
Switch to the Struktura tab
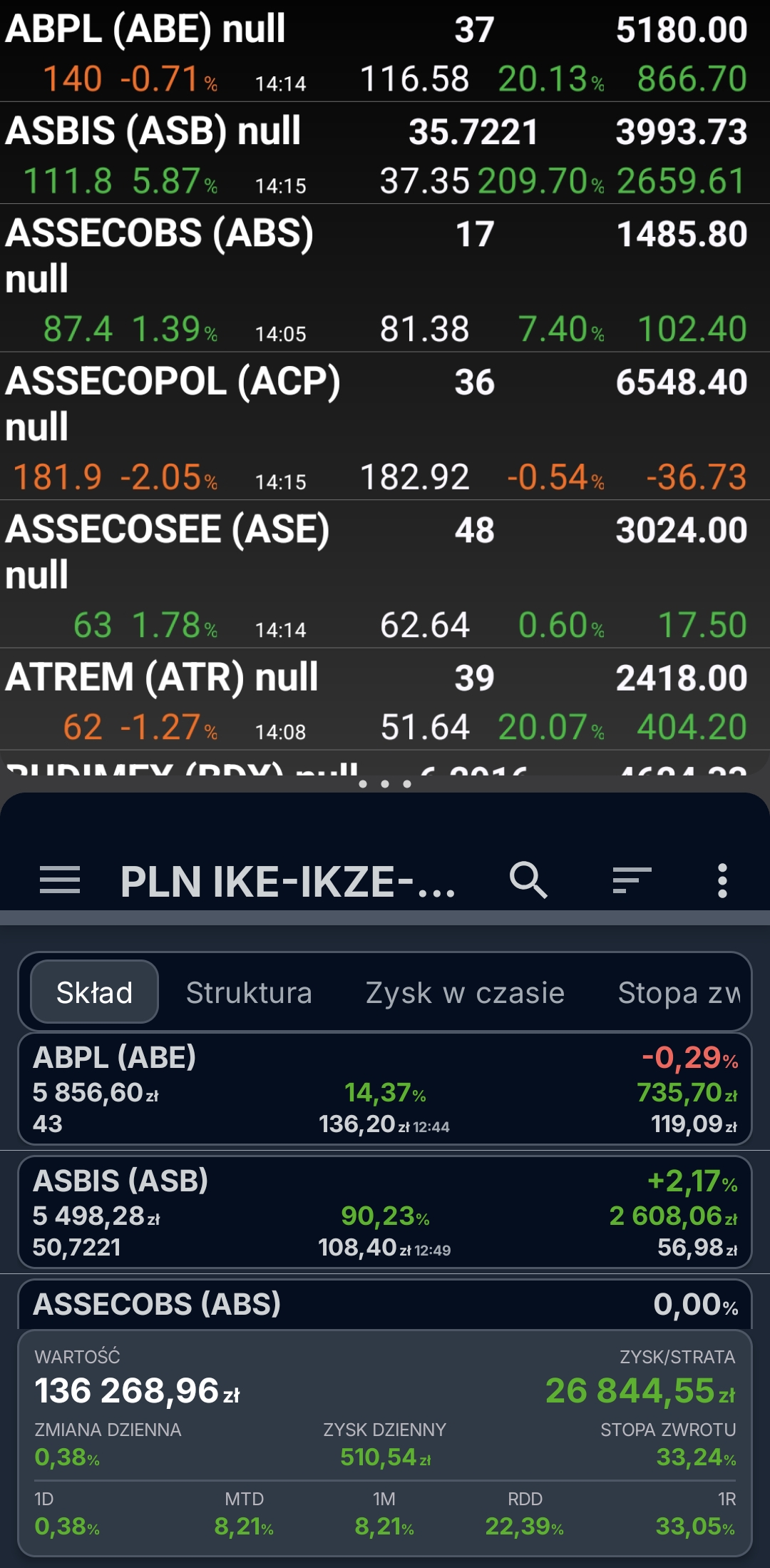pyautogui.click(x=249, y=992)
